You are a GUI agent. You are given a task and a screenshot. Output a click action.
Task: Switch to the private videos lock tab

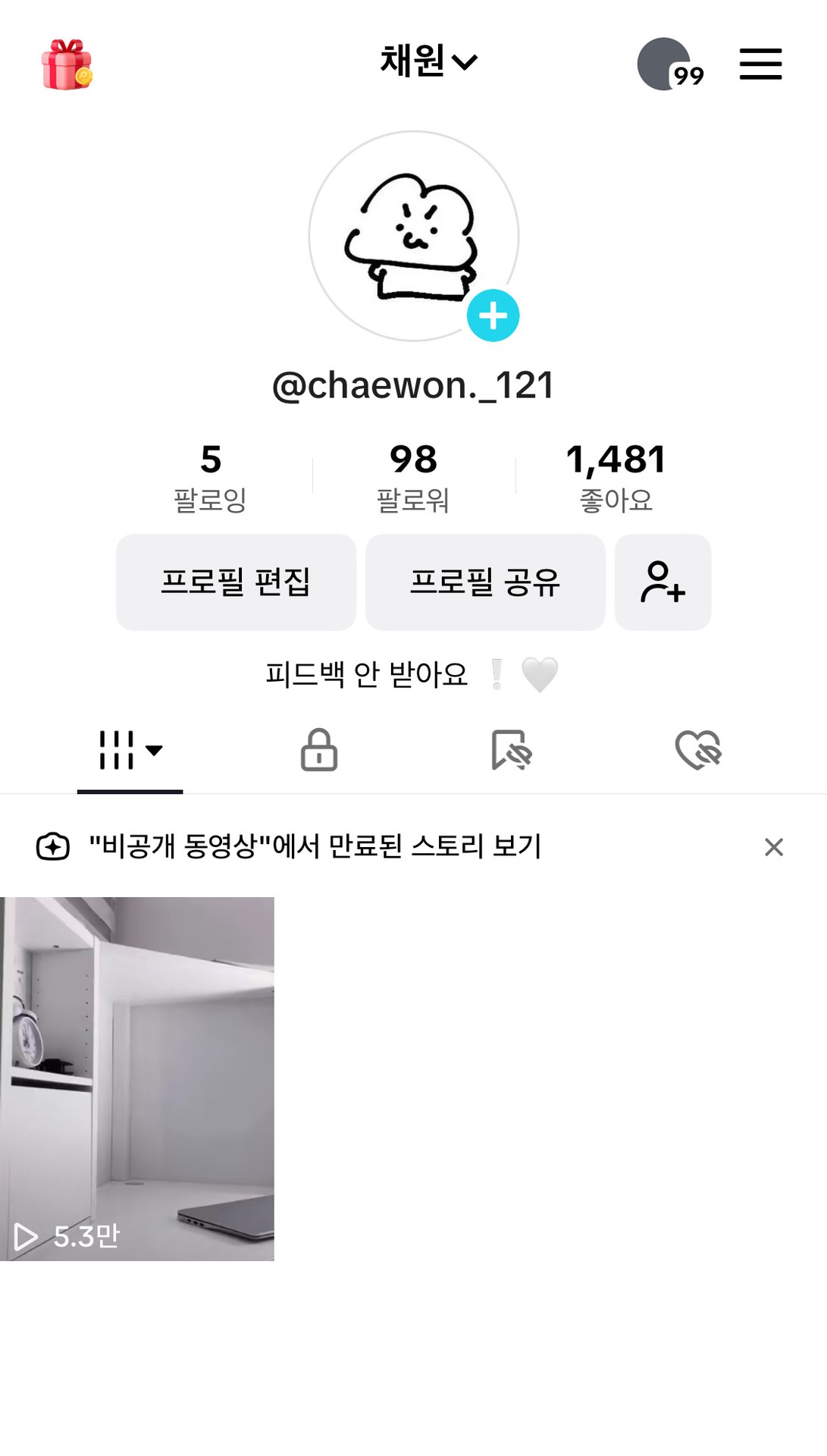point(319,750)
